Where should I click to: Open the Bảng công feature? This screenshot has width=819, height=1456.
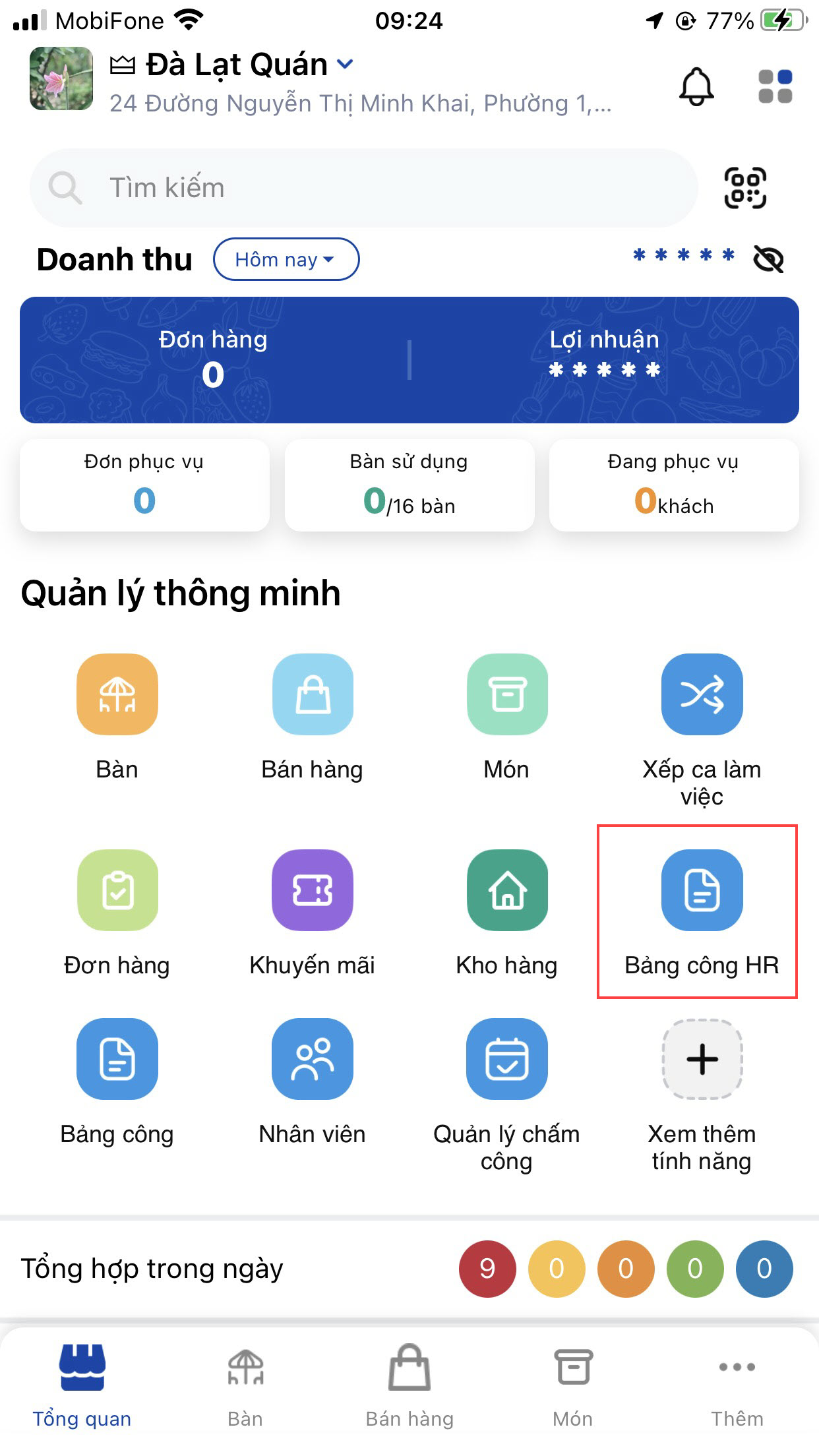[117, 1059]
